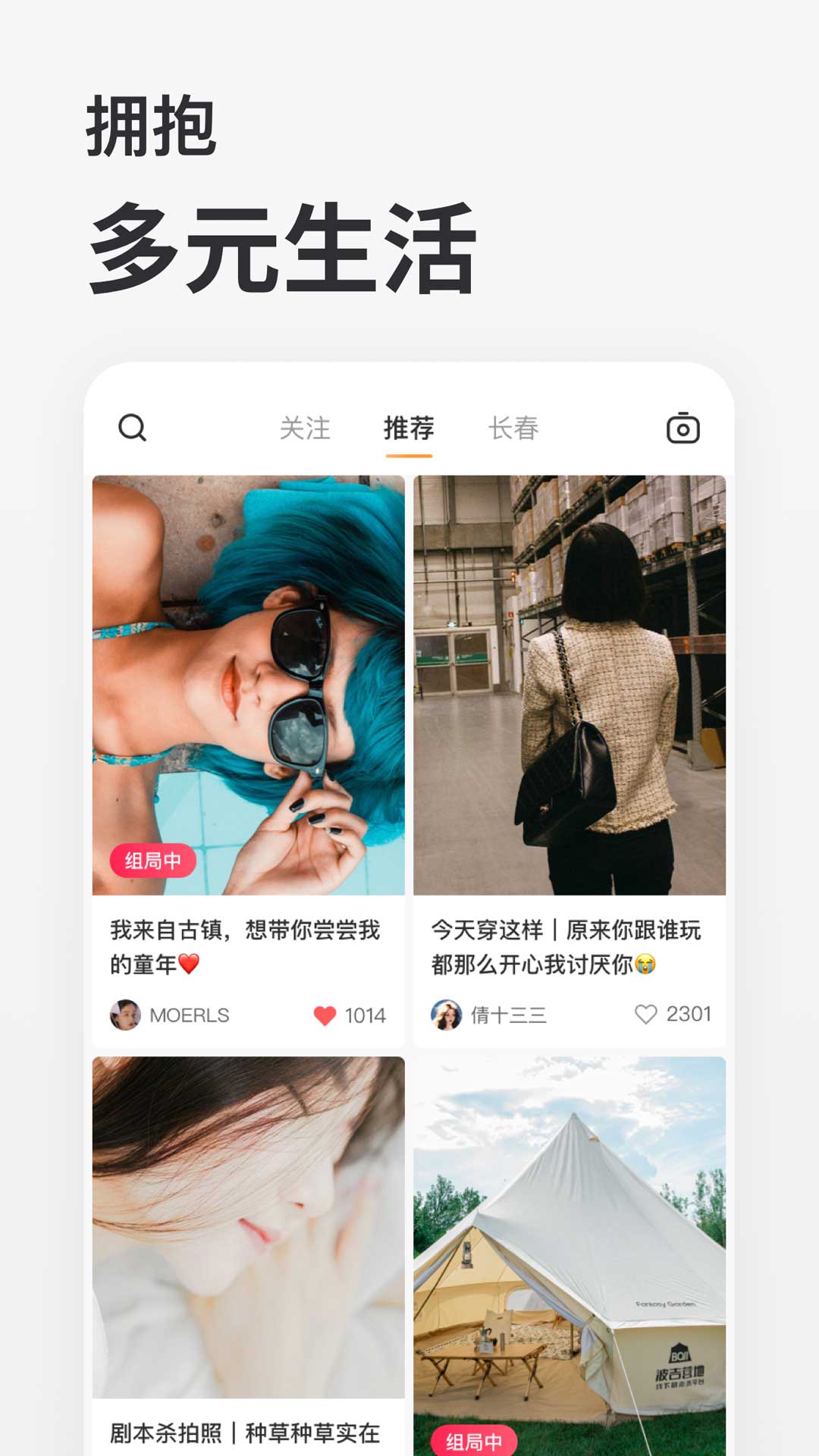The height and width of the screenshot is (1456, 819).
Task: Open the camera icon to post content
Action: tap(683, 428)
